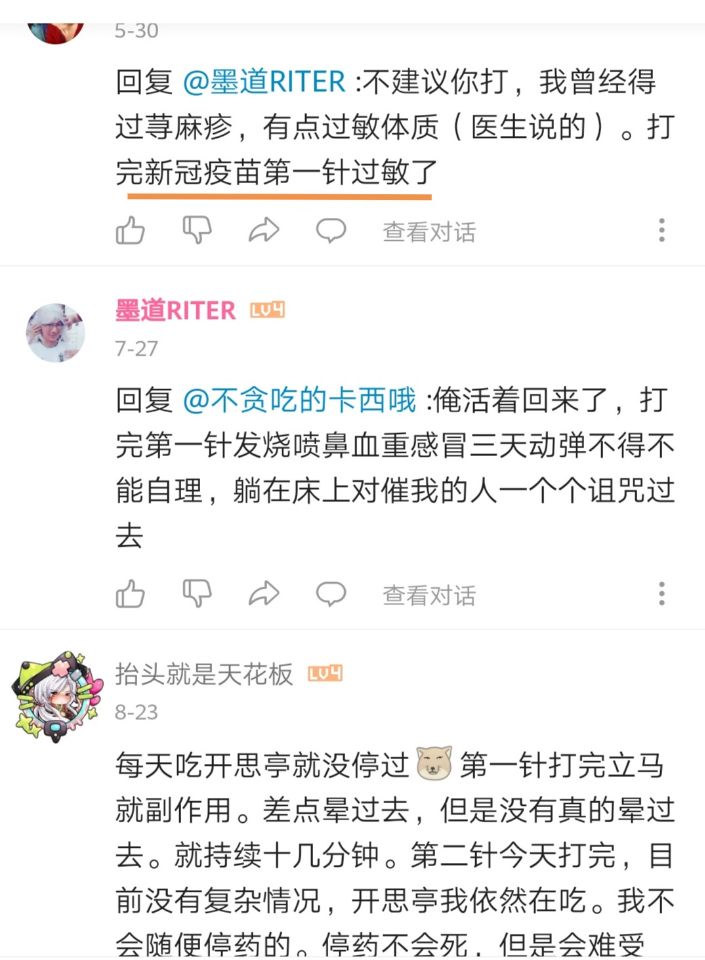Open the 墨道RITER username
705x960 pixels.
pyautogui.click(x=175, y=311)
